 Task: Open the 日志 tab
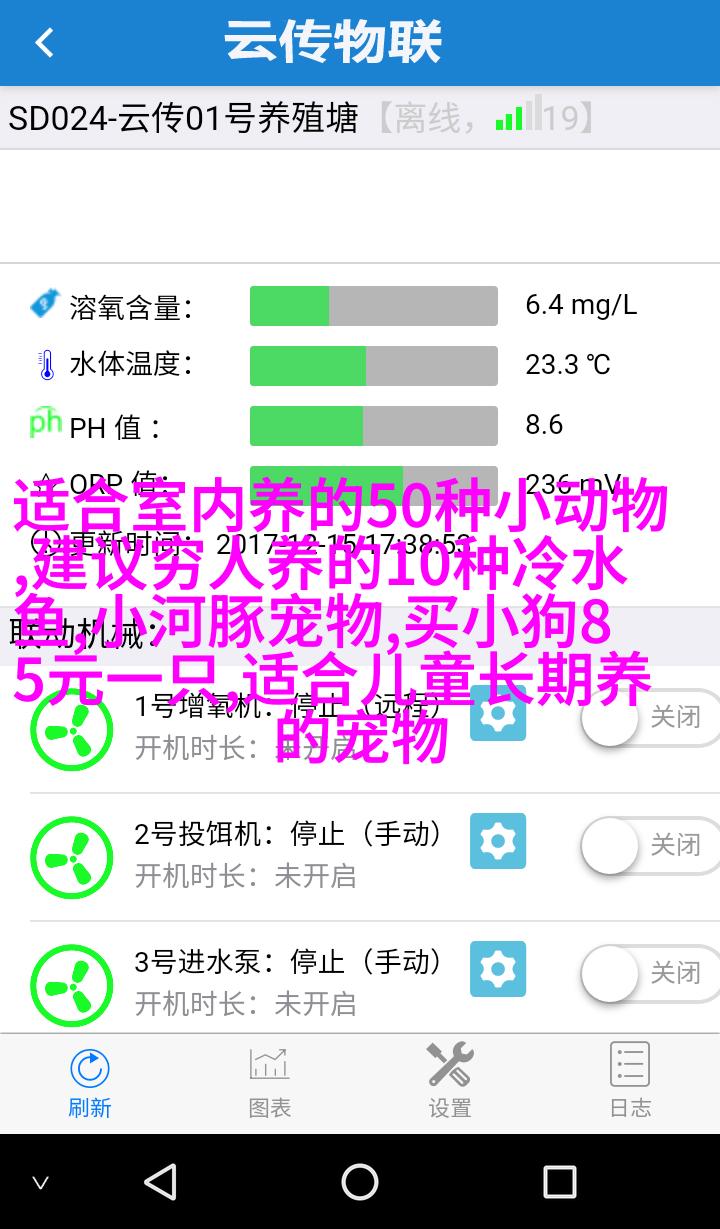point(630,1082)
